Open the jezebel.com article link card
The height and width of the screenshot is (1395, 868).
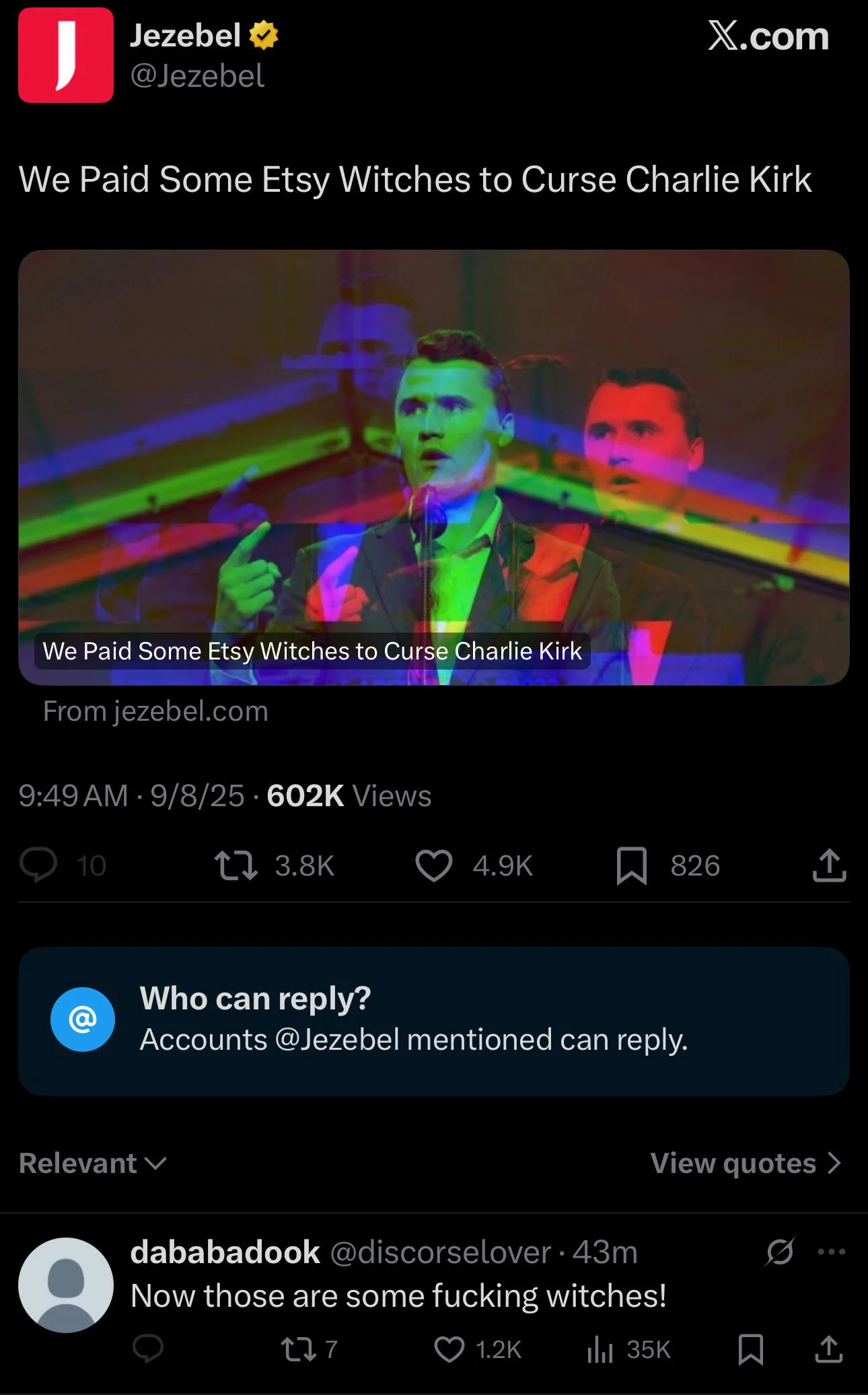(434, 468)
